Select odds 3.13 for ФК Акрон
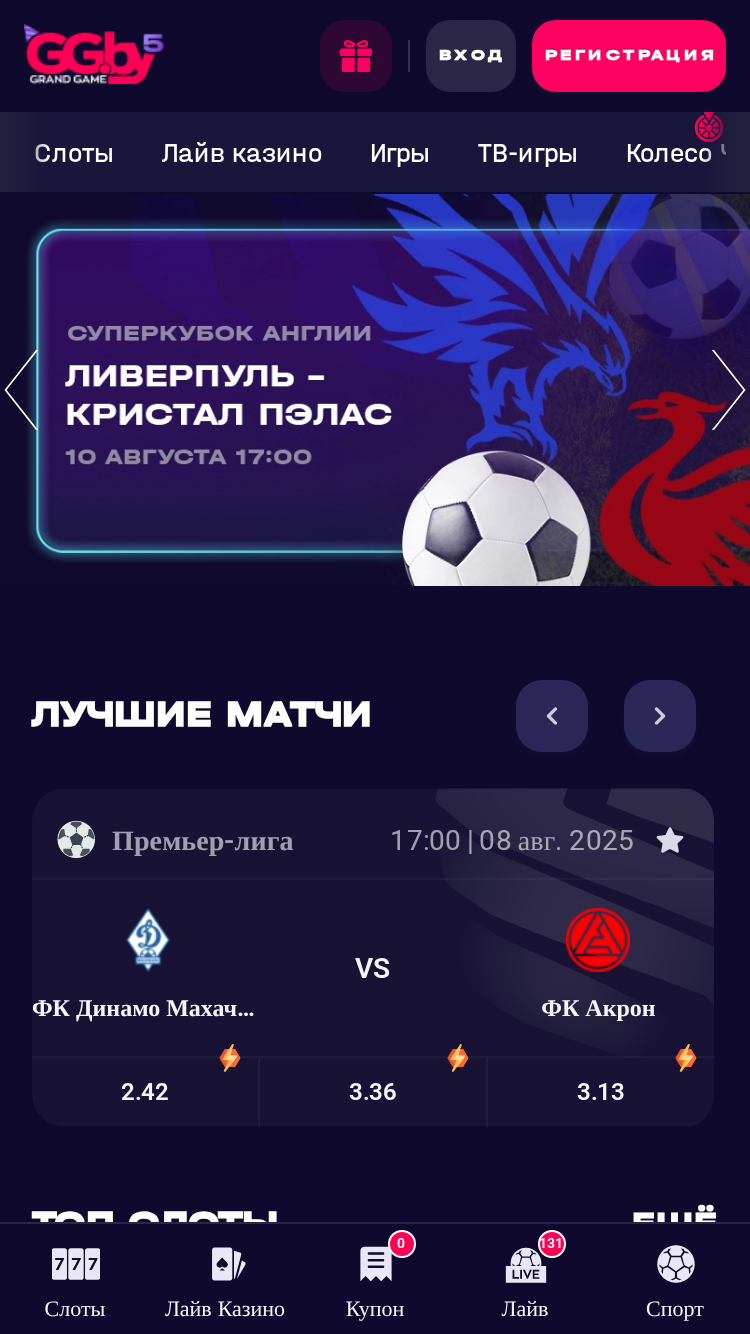Image resolution: width=750 pixels, height=1334 pixels. point(601,1092)
